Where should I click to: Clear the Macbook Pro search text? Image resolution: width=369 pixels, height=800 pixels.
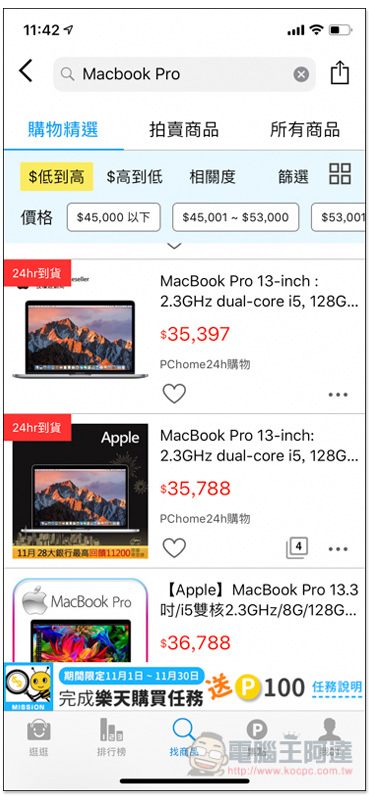pos(301,74)
